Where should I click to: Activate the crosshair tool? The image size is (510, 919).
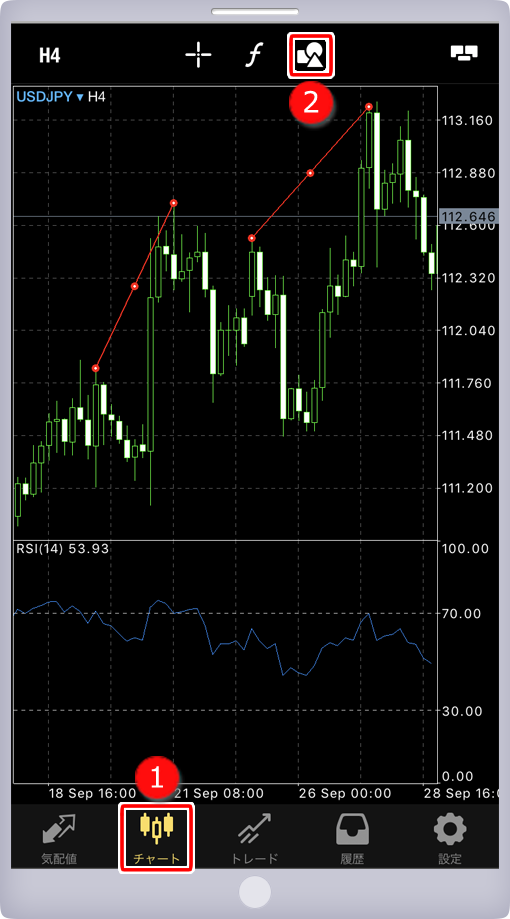coord(198,55)
